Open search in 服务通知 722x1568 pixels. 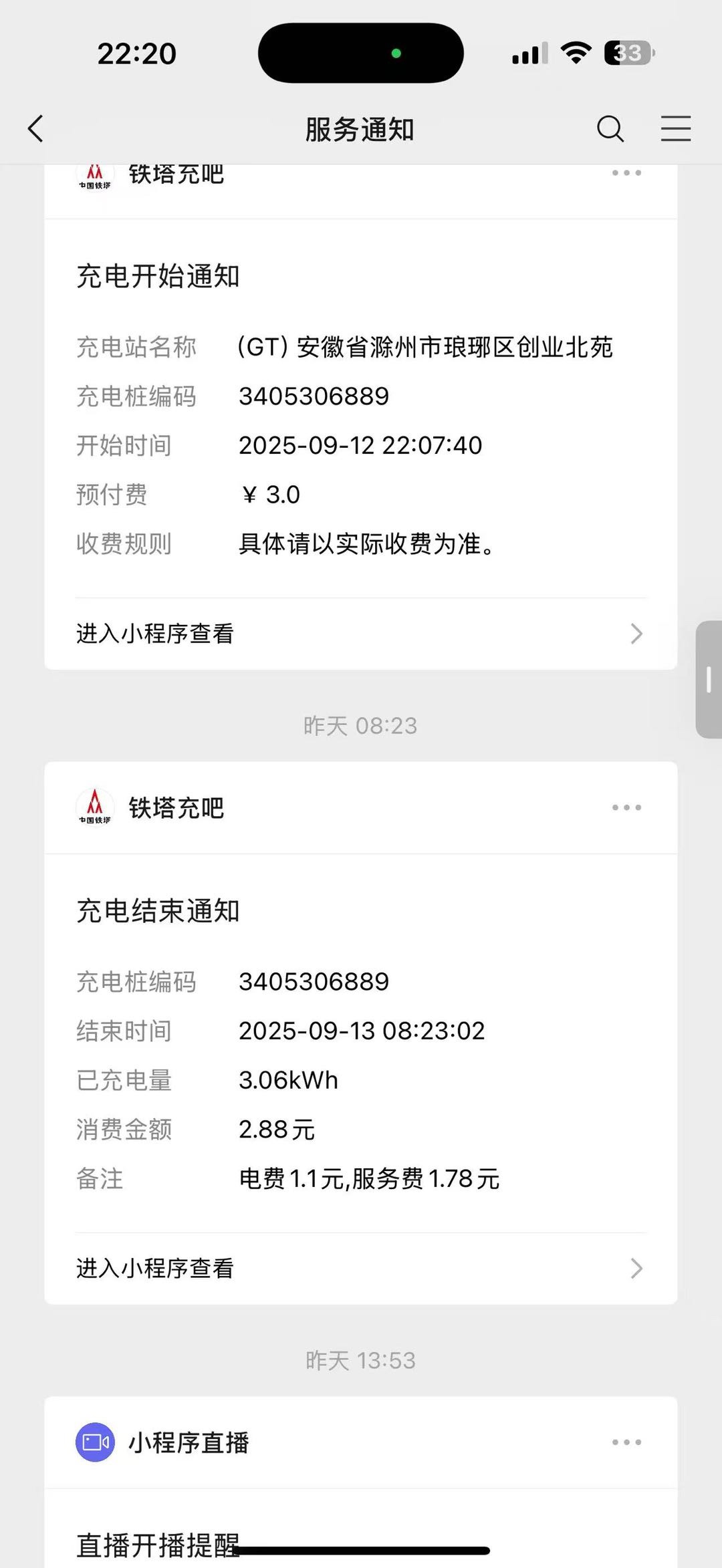[x=610, y=129]
